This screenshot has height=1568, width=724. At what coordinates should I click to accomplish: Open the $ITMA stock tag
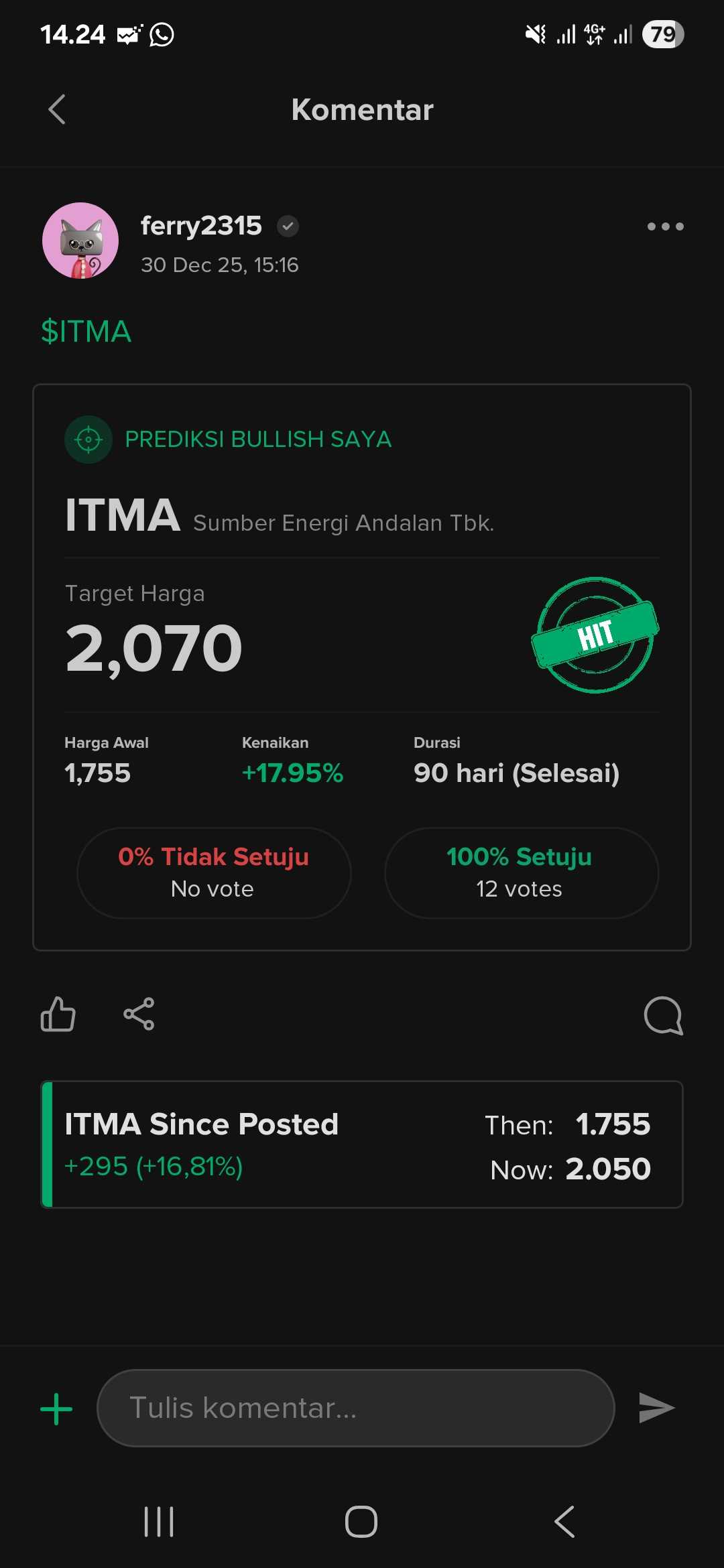click(x=86, y=332)
